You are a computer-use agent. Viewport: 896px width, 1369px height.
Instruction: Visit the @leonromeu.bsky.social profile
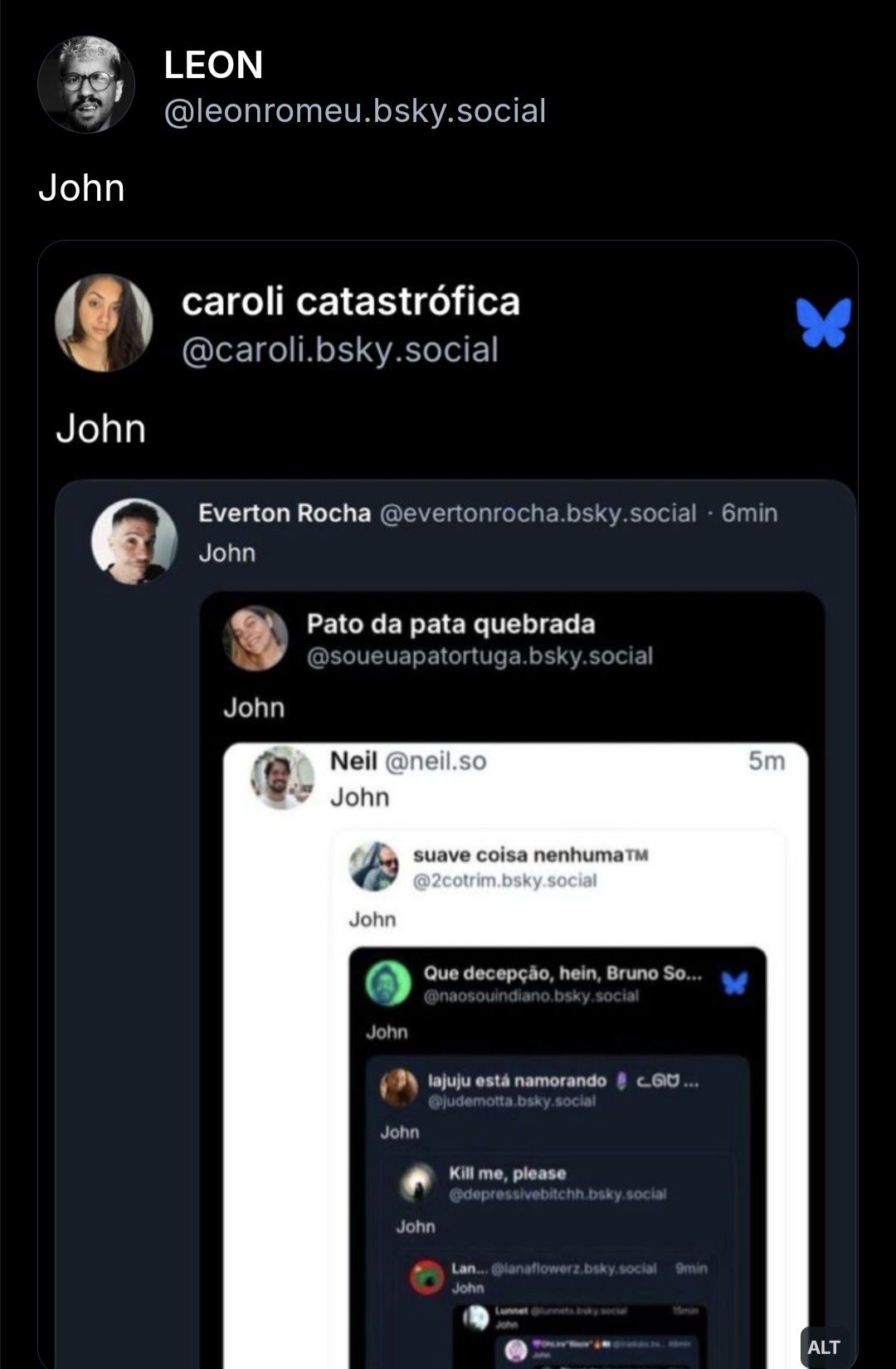pyautogui.click(x=355, y=111)
